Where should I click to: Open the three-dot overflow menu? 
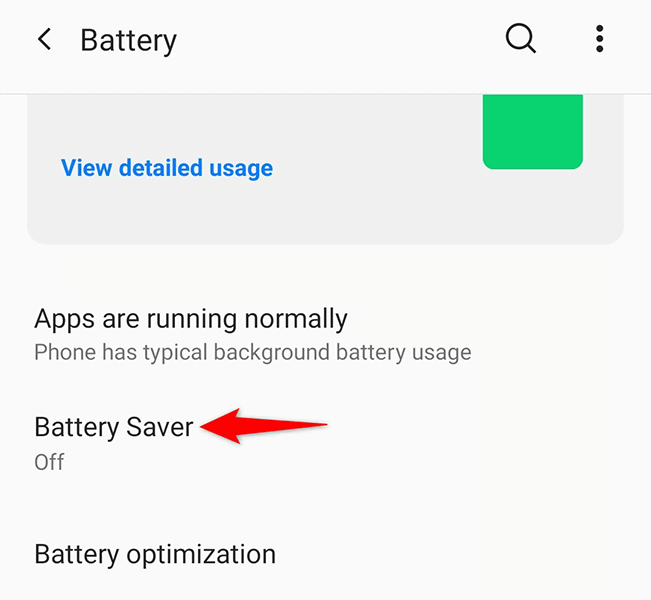click(x=599, y=40)
